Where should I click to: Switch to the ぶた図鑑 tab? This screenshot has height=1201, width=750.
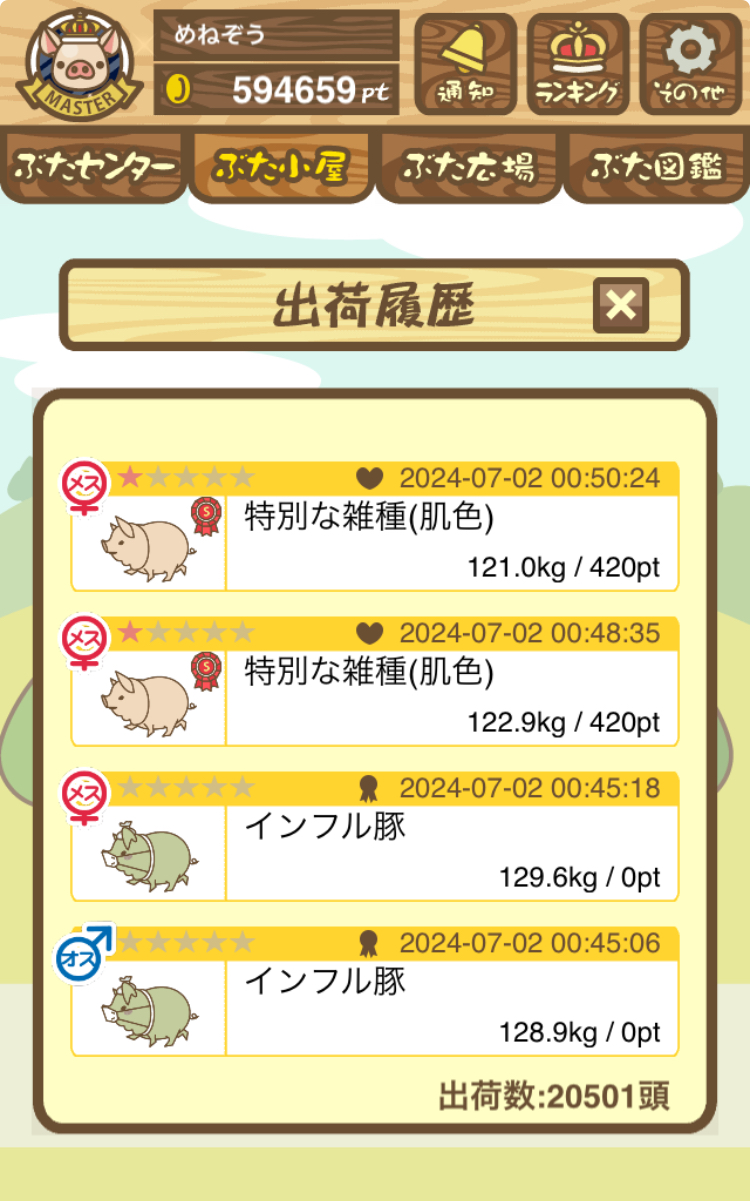coord(656,166)
